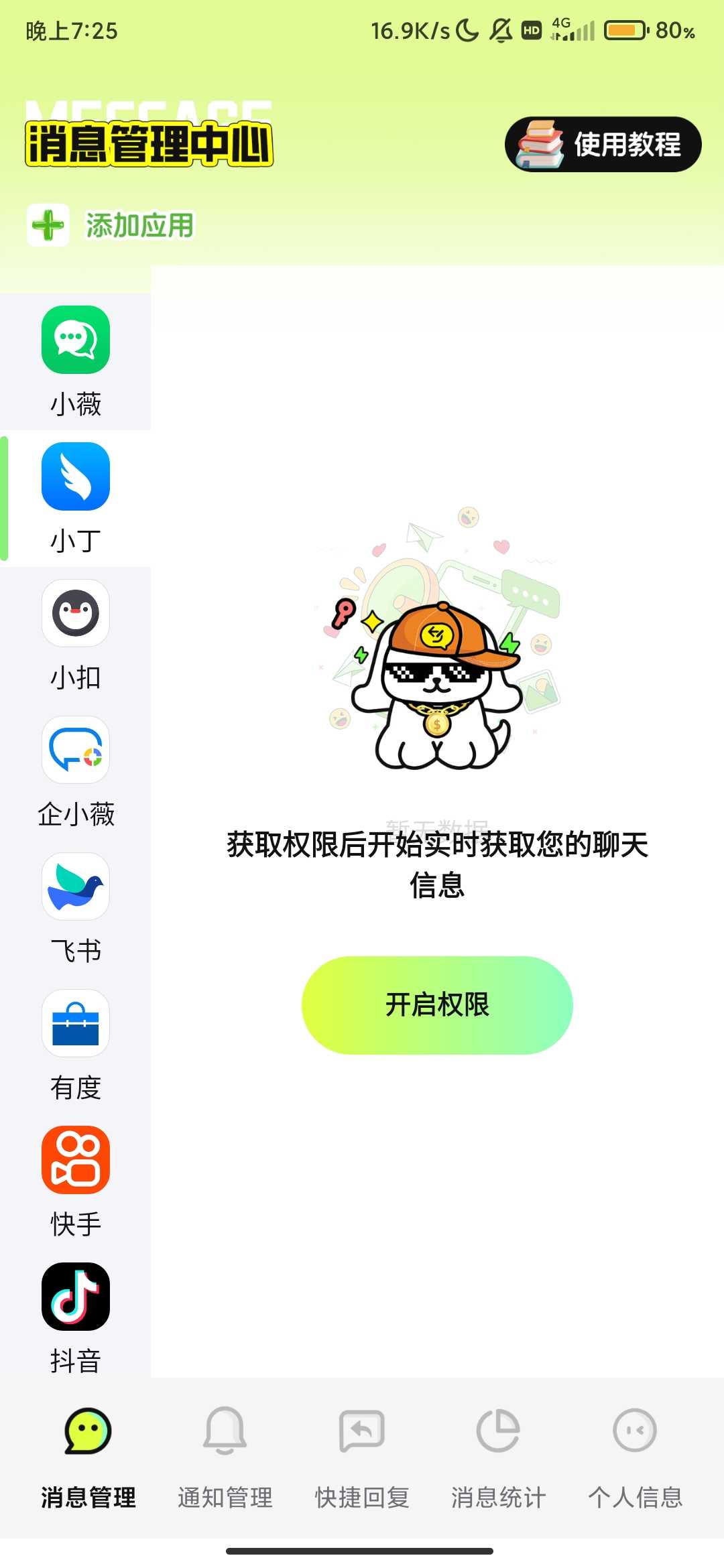Tap the 消息管理 tab
This screenshot has width=724, height=1568.
click(x=88, y=1457)
